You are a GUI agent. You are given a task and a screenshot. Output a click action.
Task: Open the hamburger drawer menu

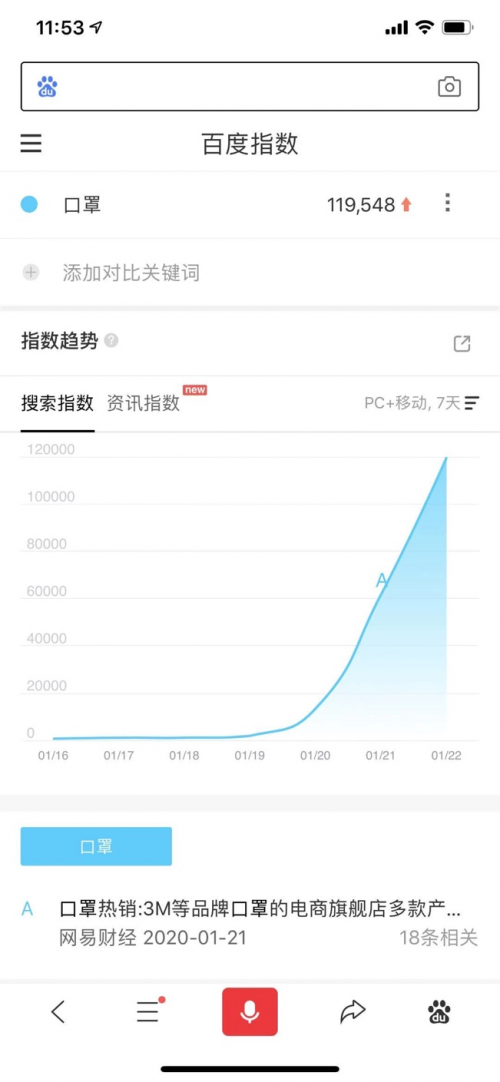(31, 144)
